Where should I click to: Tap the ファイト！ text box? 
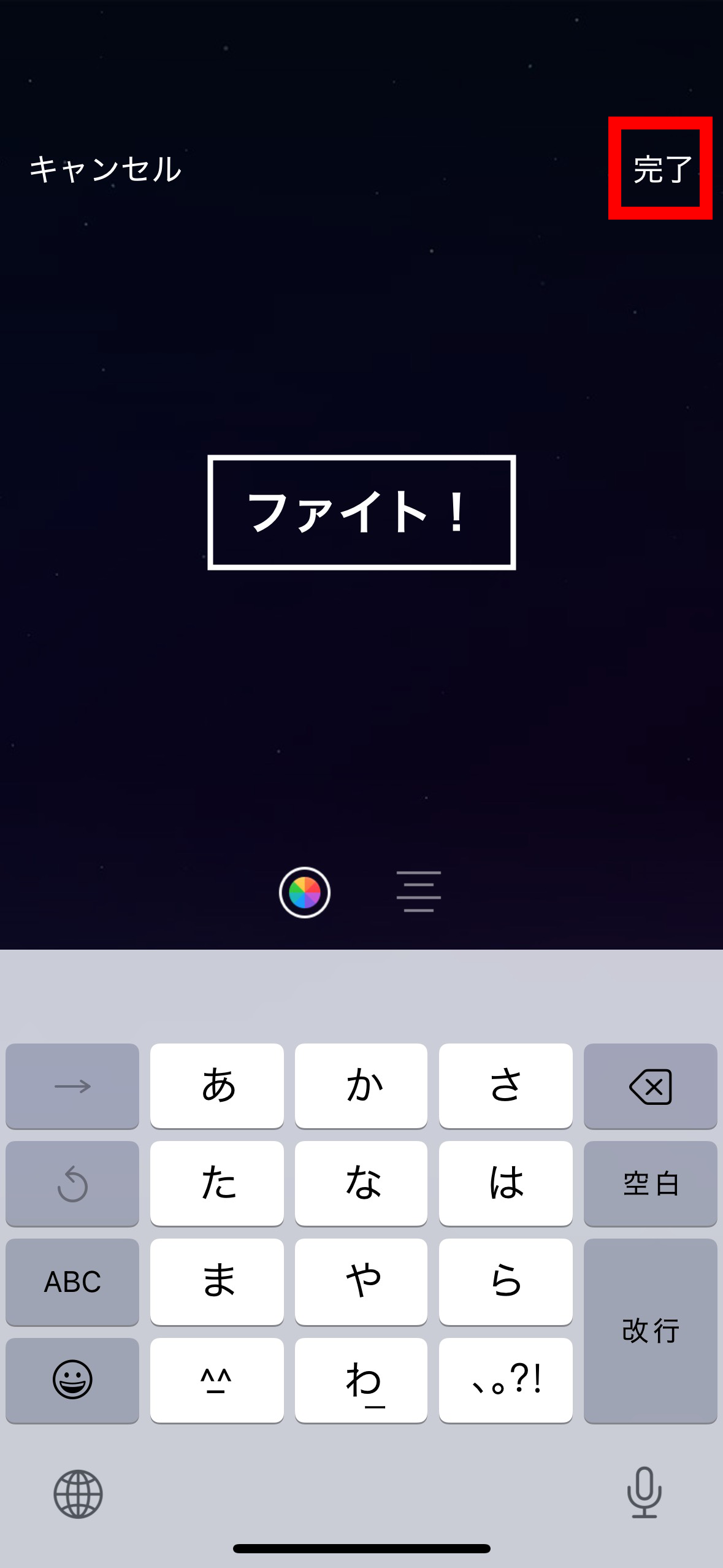(361, 512)
